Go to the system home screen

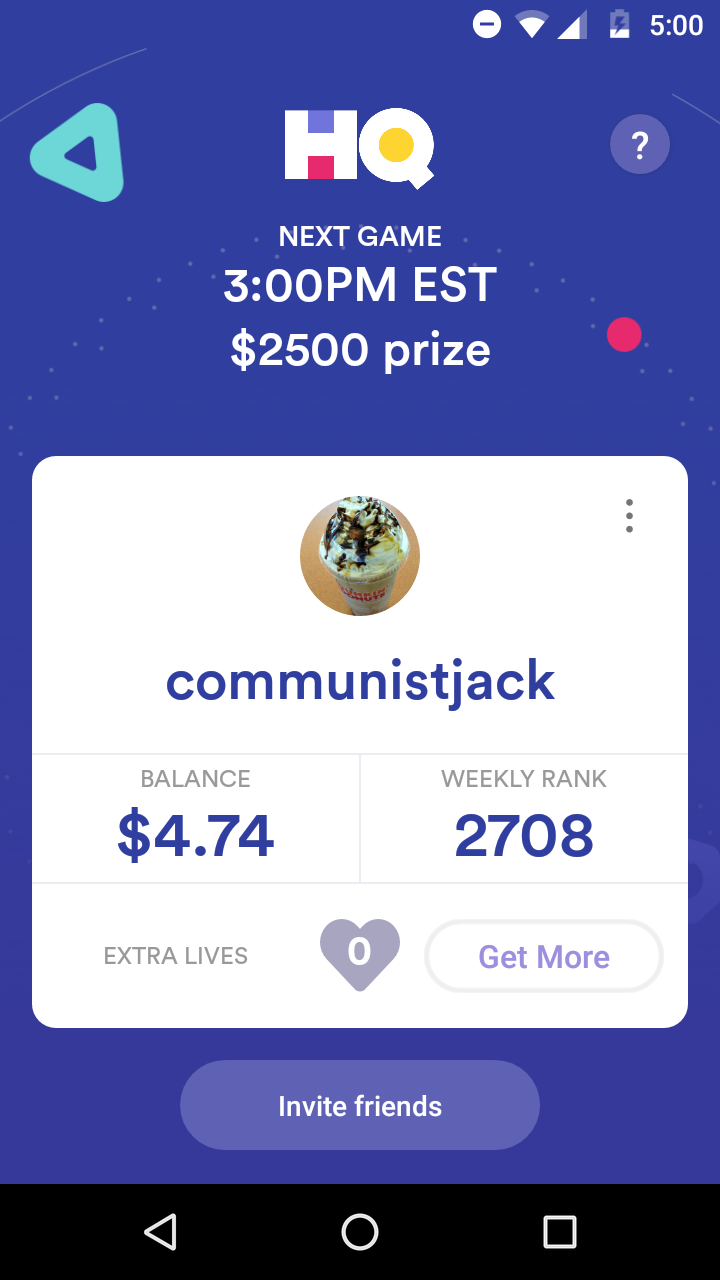tap(360, 1232)
